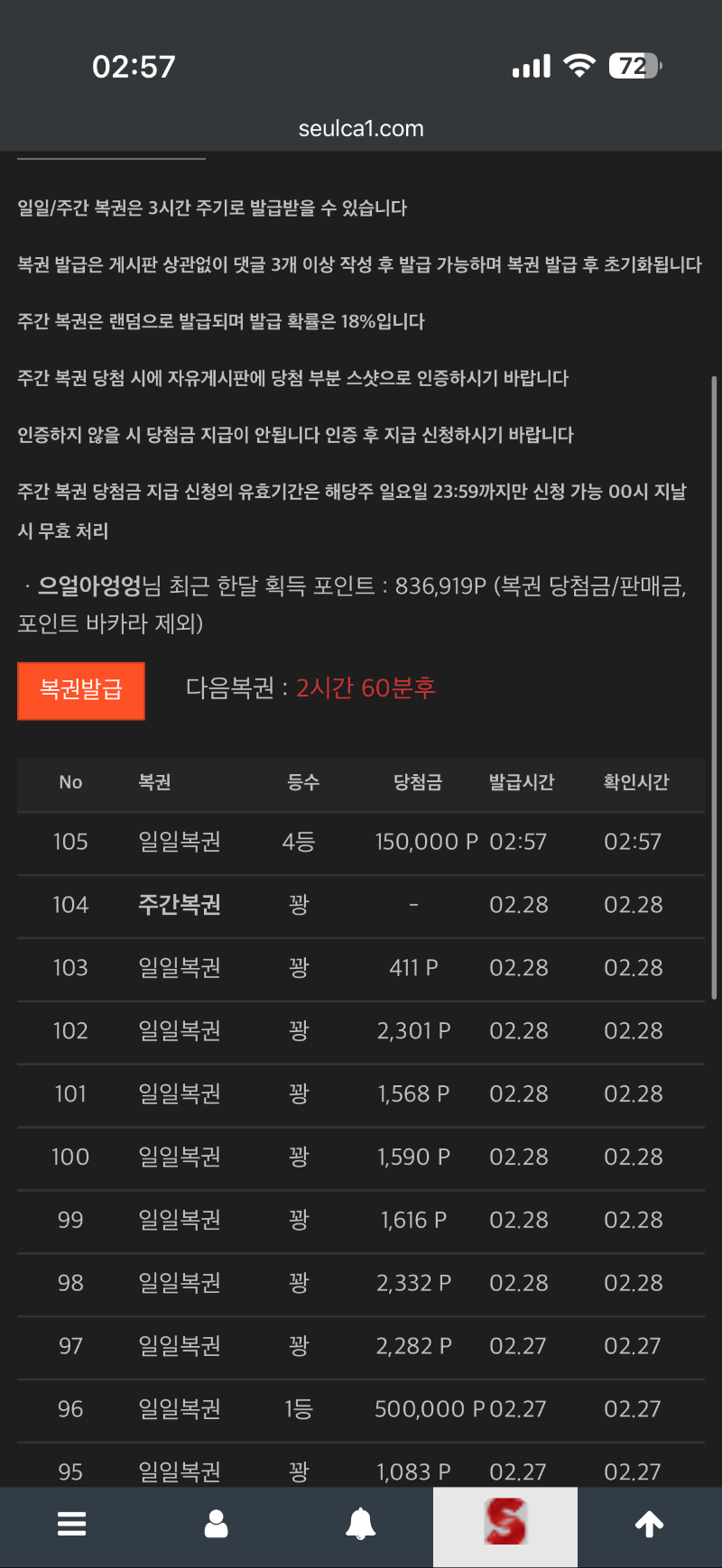Open the user profile icon
The width and height of the screenshot is (722, 1568).
[217, 1524]
